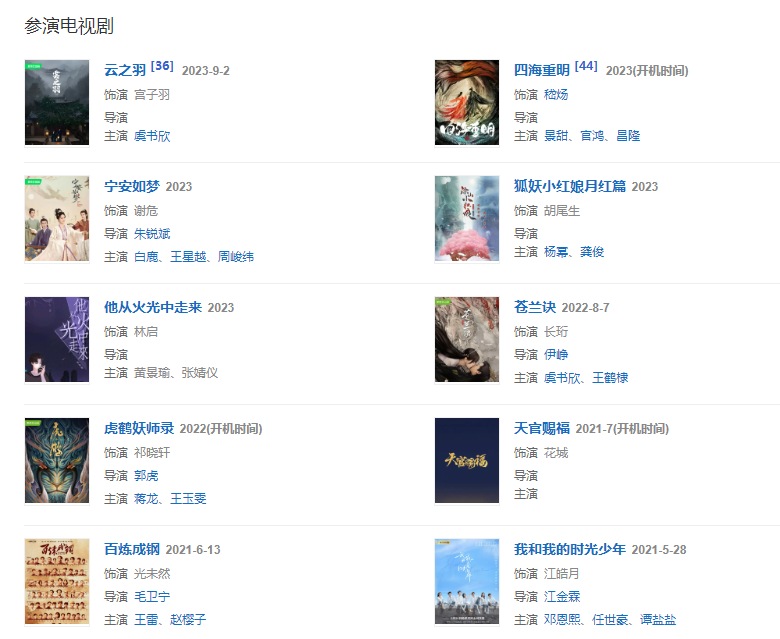Open the 宁安如梦 drama title link
Viewport: 780px width, 639px height.
click(132, 186)
